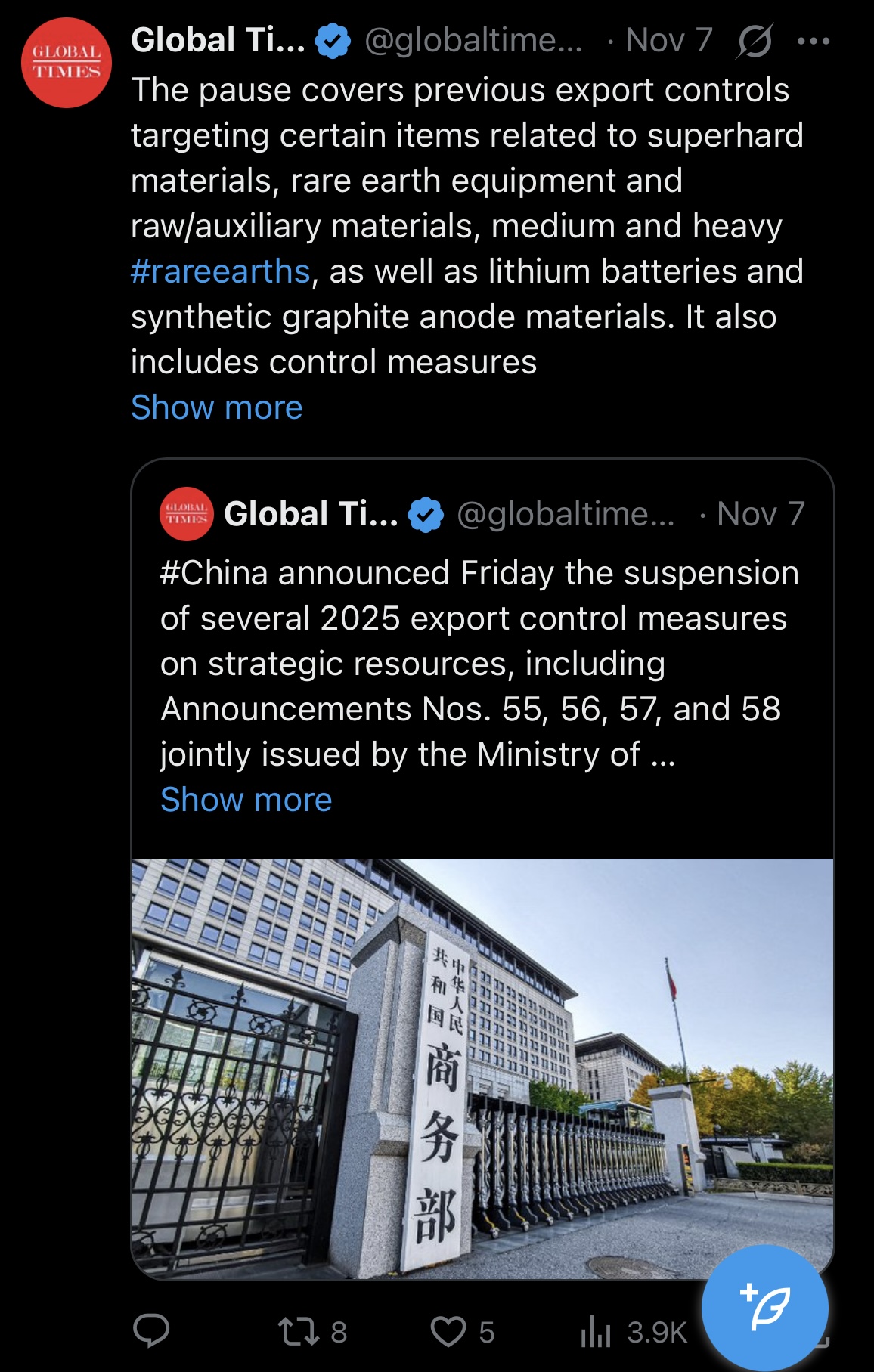
Task: Open the Global Times account name
Action: coord(218,41)
